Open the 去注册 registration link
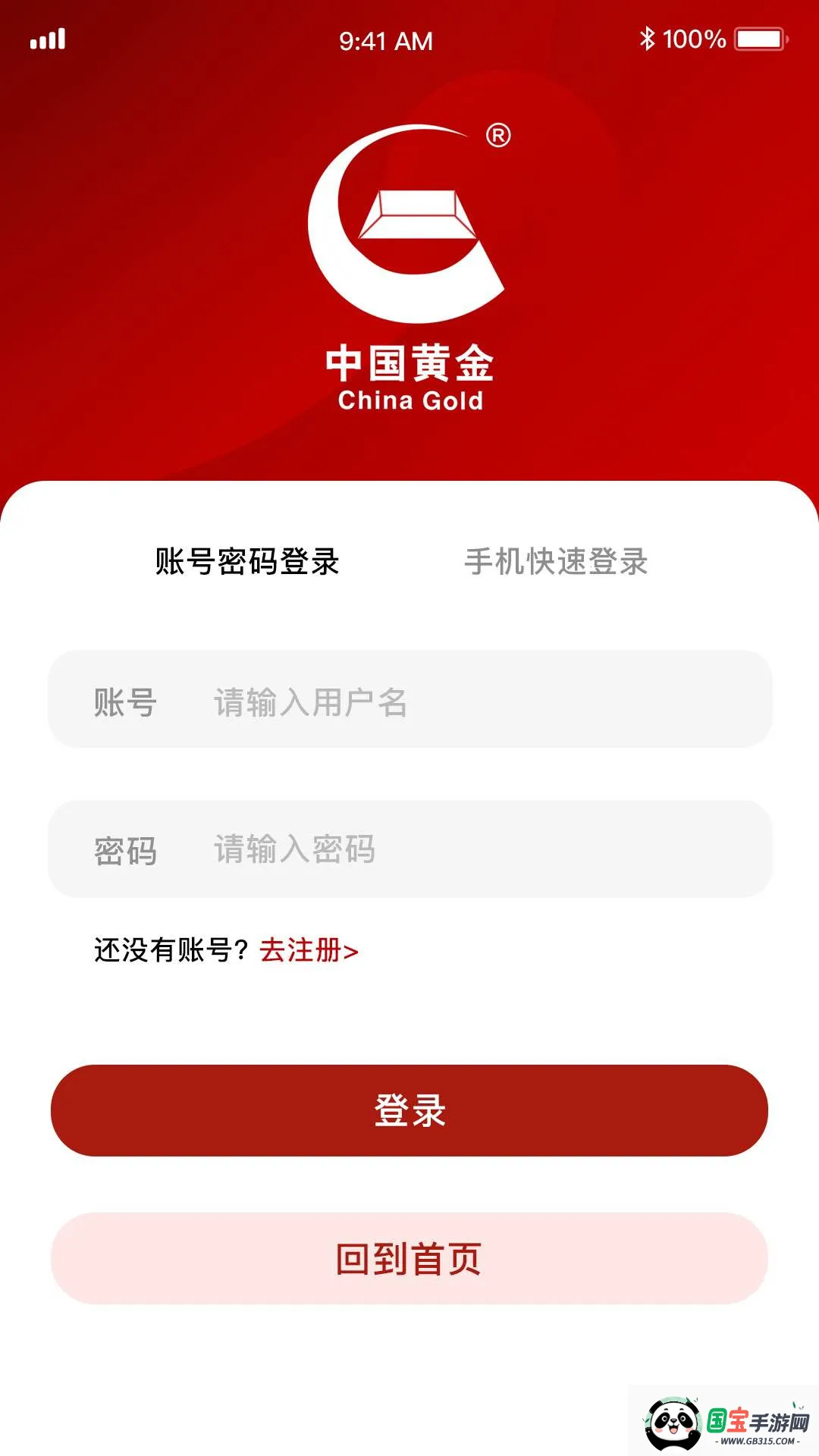Image resolution: width=819 pixels, height=1456 pixels. (x=309, y=950)
